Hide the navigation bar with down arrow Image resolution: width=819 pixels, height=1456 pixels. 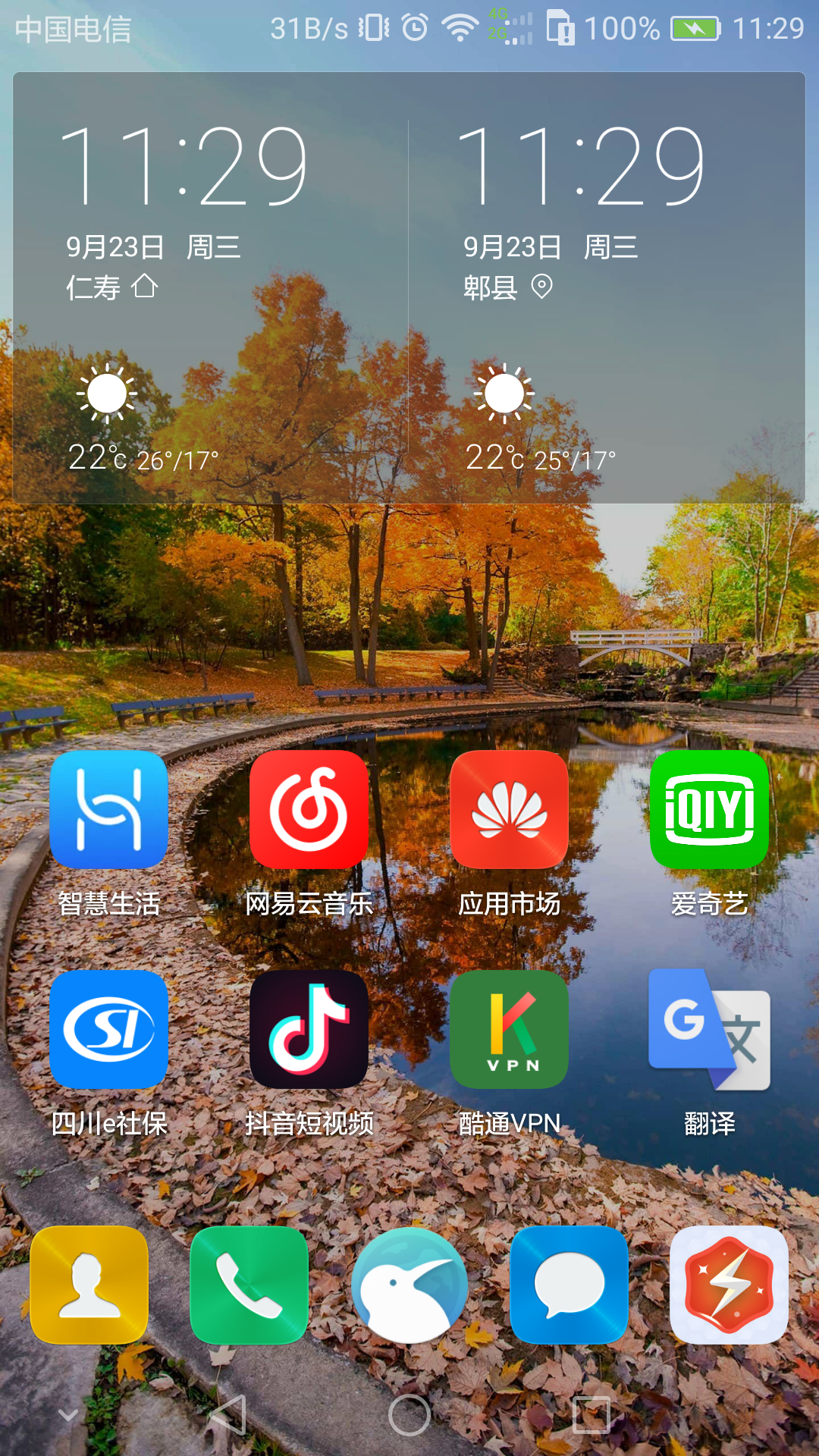tap(68, 1415)
